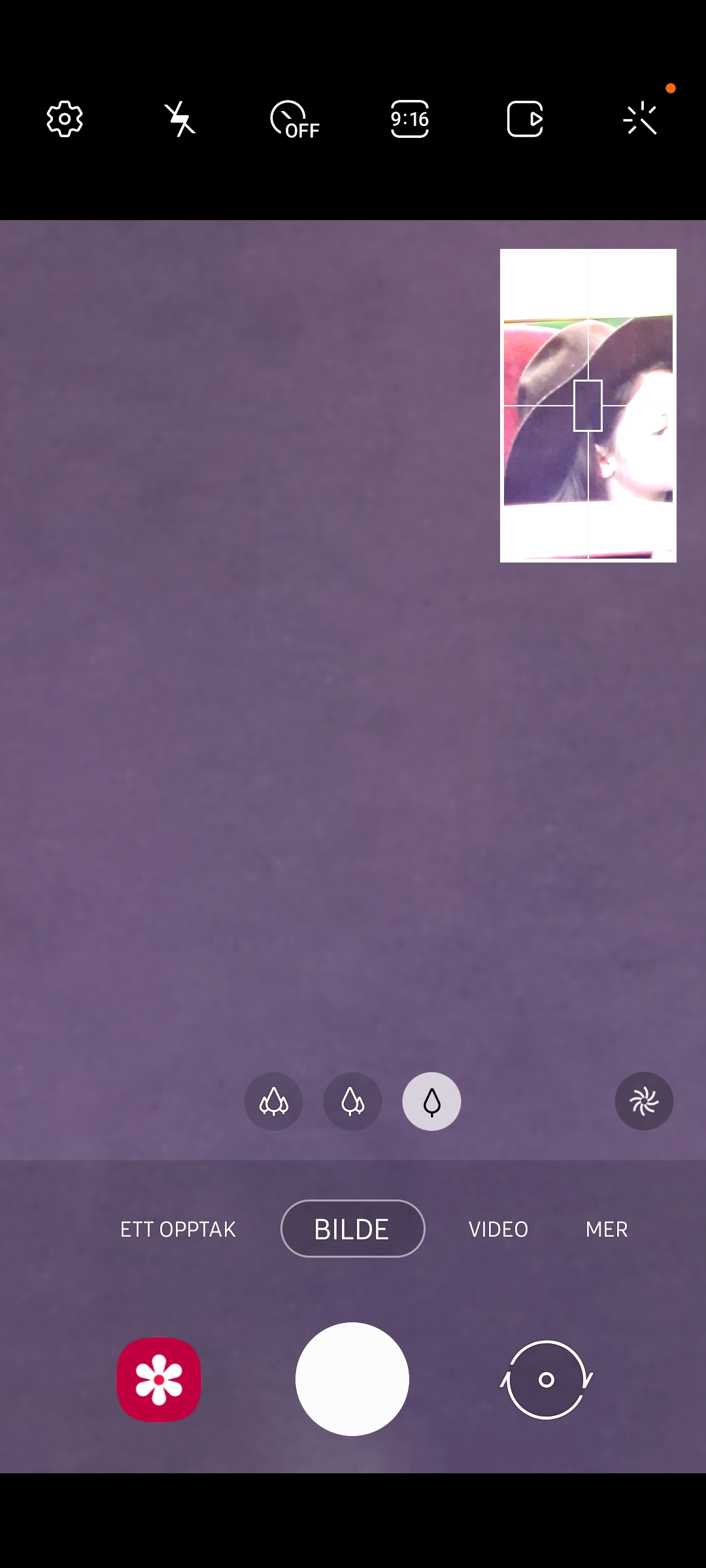Open the gallery from the flower thumbnail
The image size is (706, 1568).
[159, 1379]
